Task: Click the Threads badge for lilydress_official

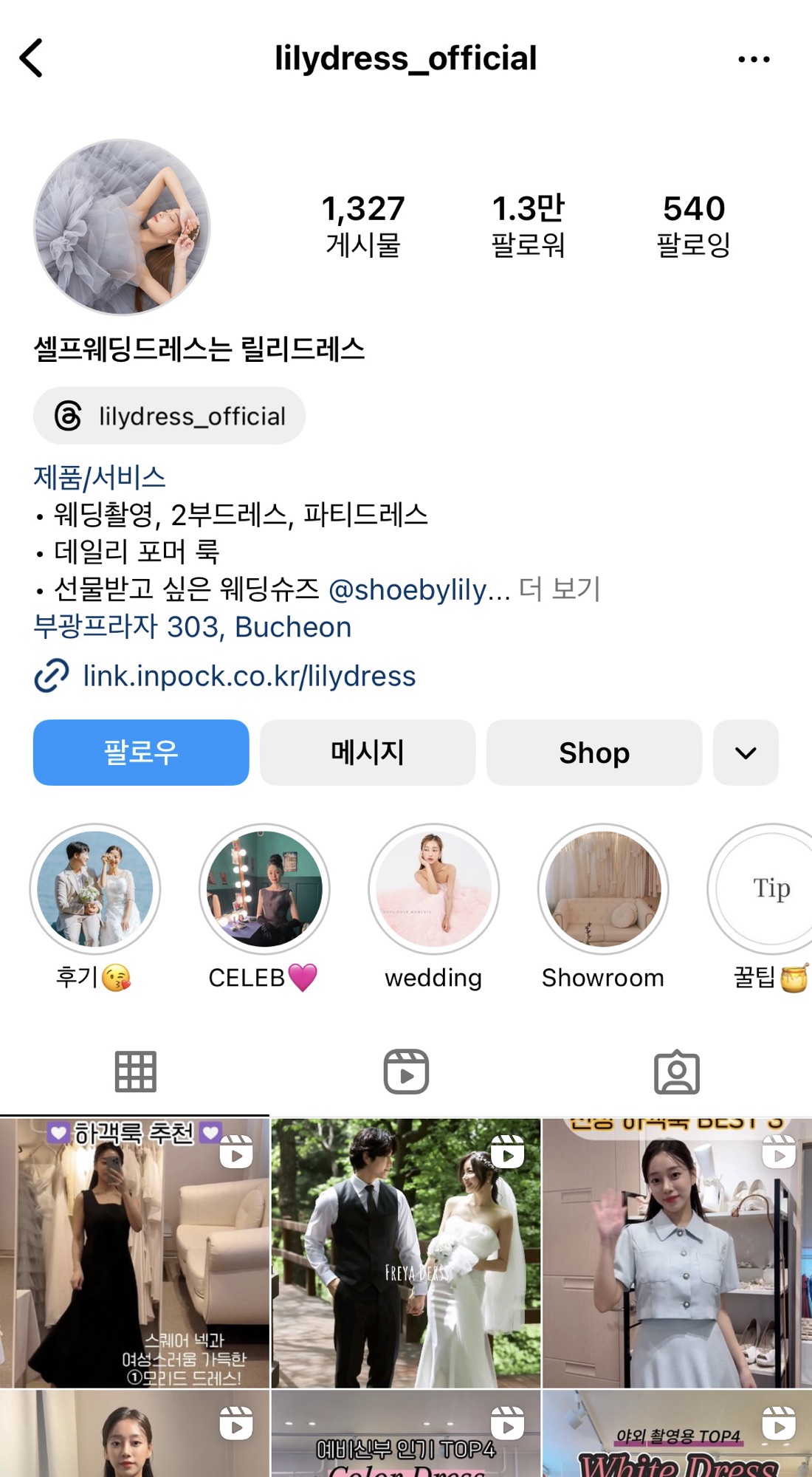Action: tap(168, 415)
